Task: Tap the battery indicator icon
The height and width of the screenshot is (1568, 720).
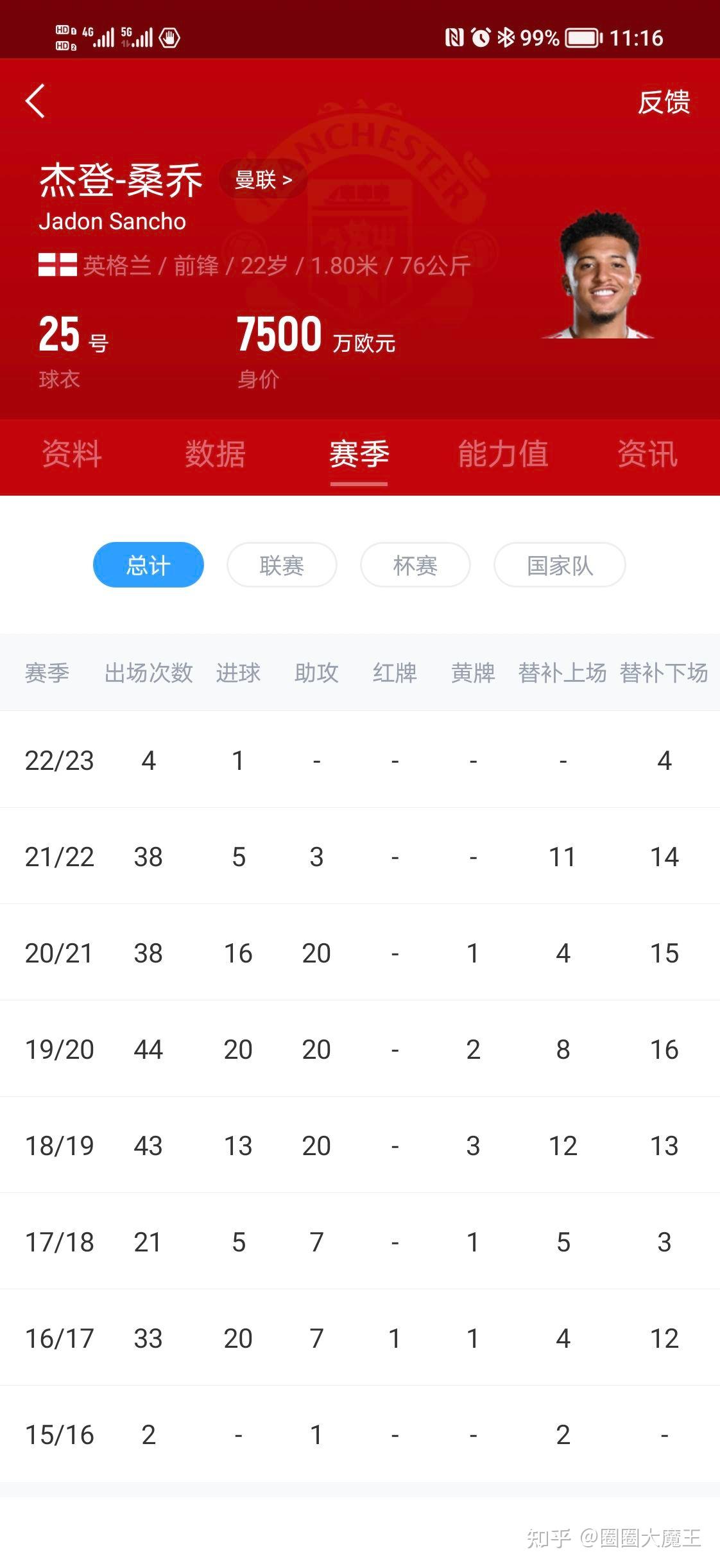Action: click(x=581, y=38)
